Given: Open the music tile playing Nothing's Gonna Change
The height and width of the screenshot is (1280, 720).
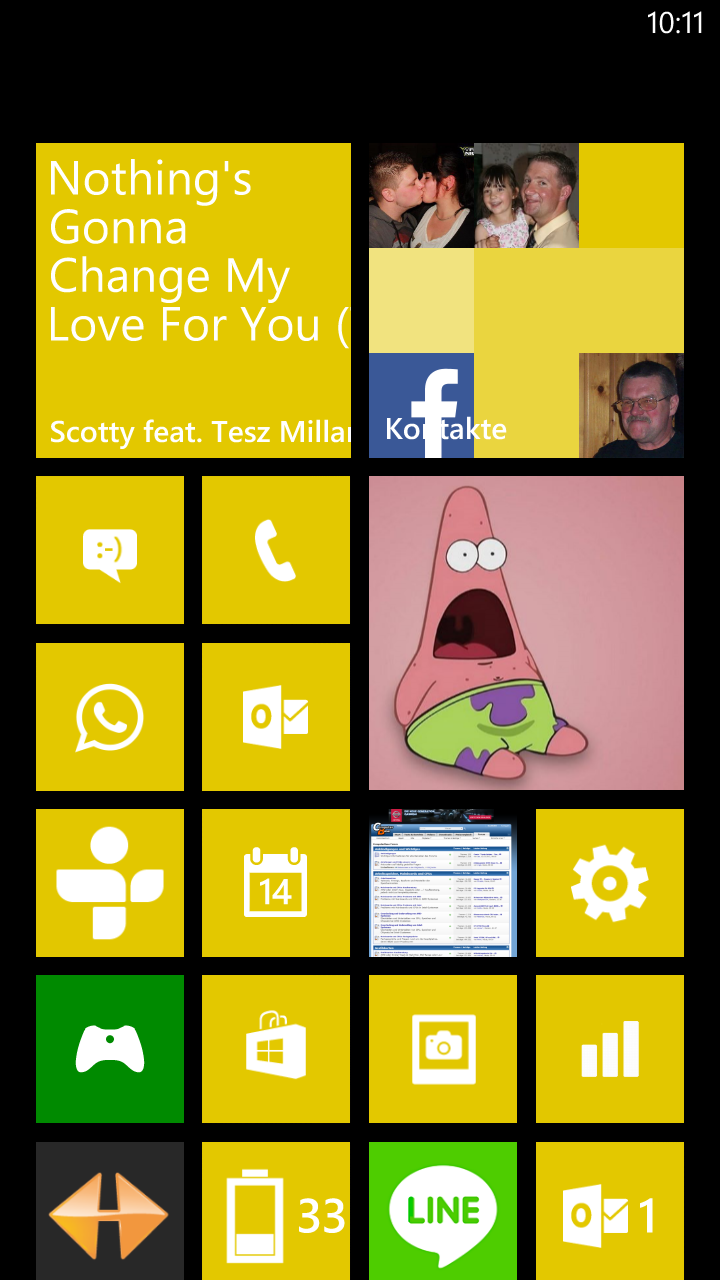Looking at the screenshot, I should 193,300.
